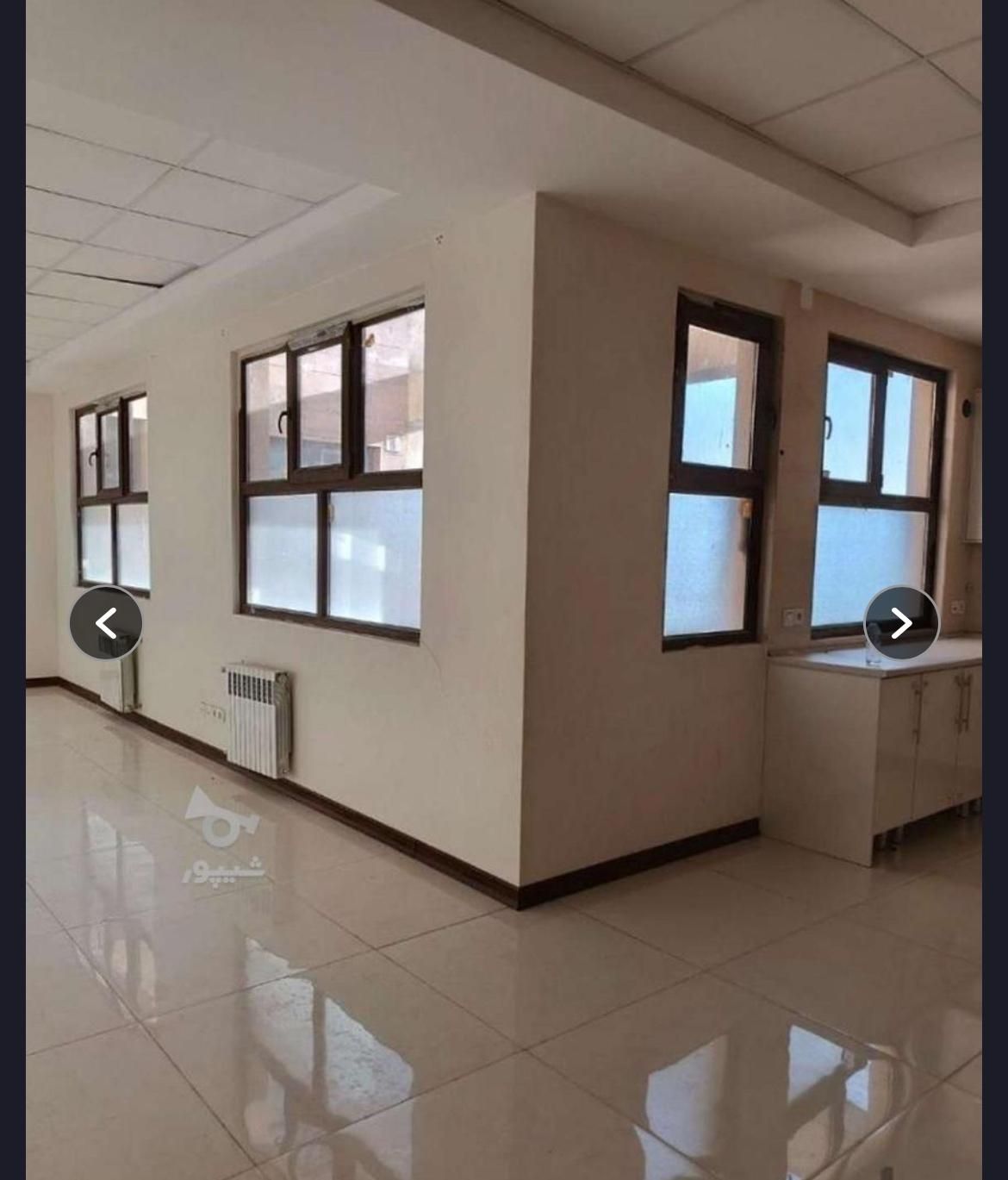Go to the previous listing photo
The image size is (1008, 1180).
tap(106, 622)
